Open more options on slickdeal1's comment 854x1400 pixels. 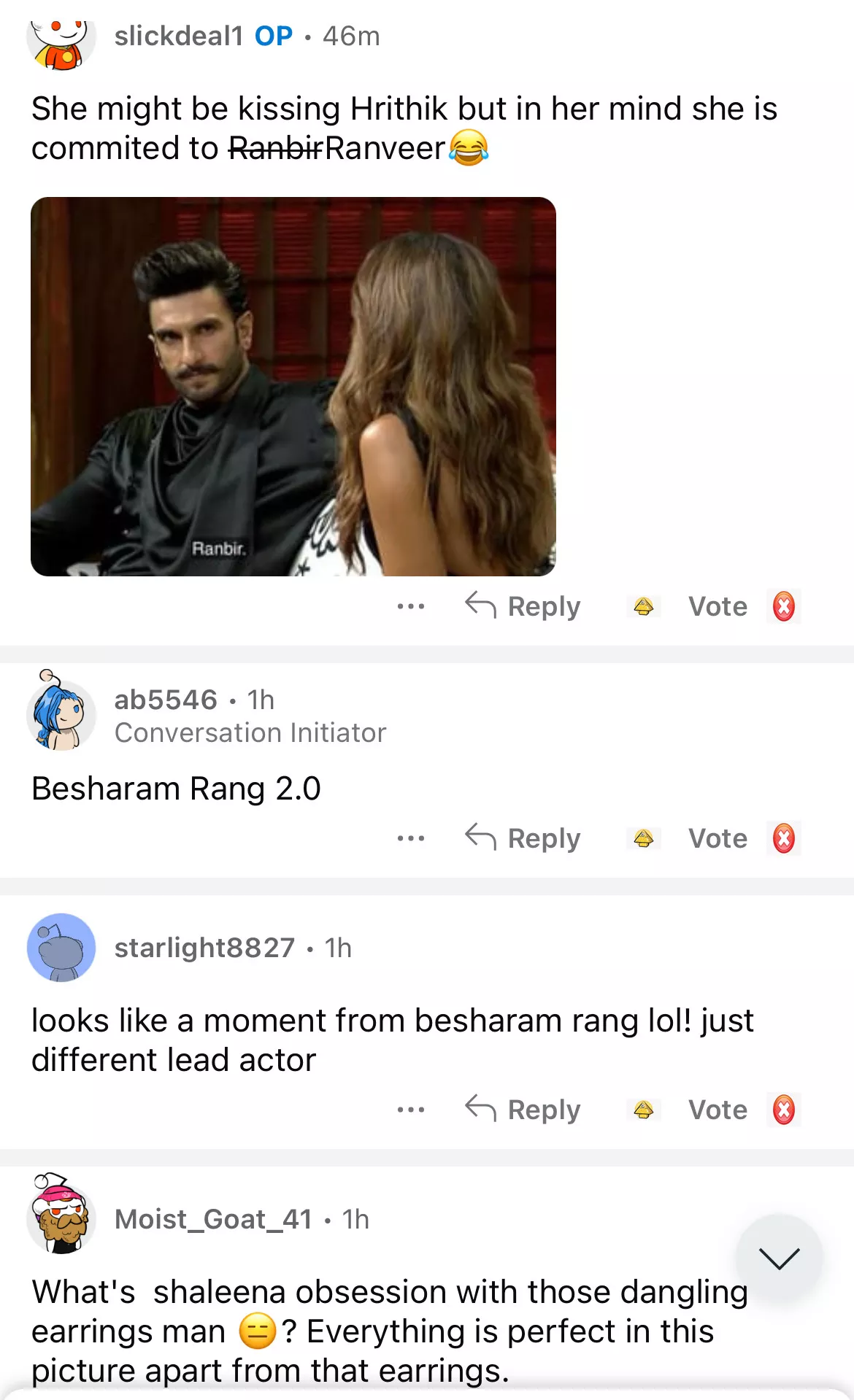click(x=411, y=606)
